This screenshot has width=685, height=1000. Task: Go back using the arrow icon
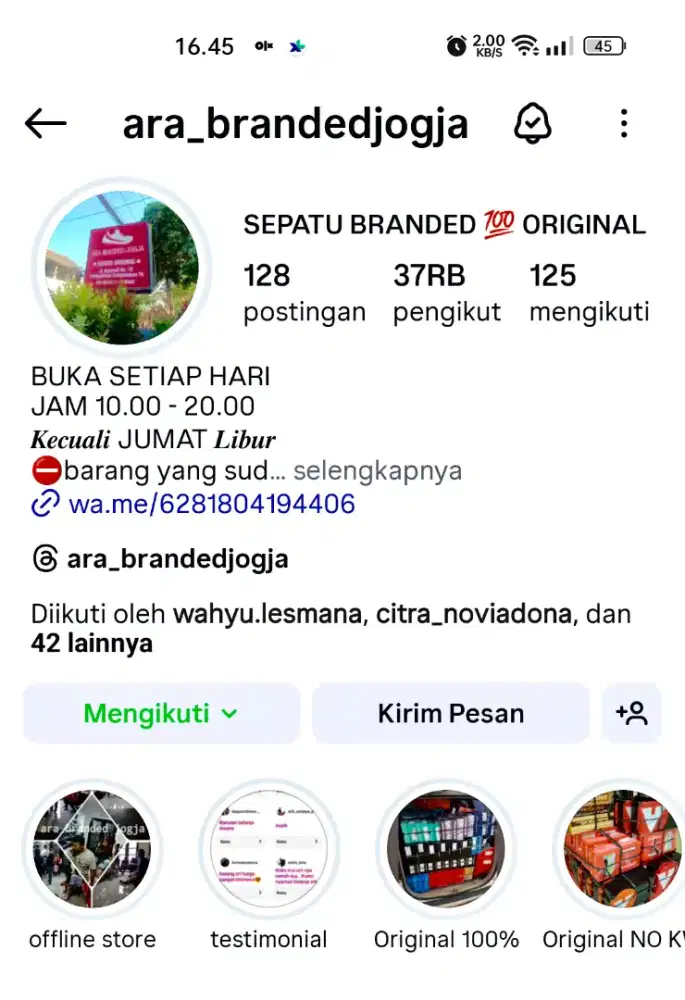click(x=46, y=124)
